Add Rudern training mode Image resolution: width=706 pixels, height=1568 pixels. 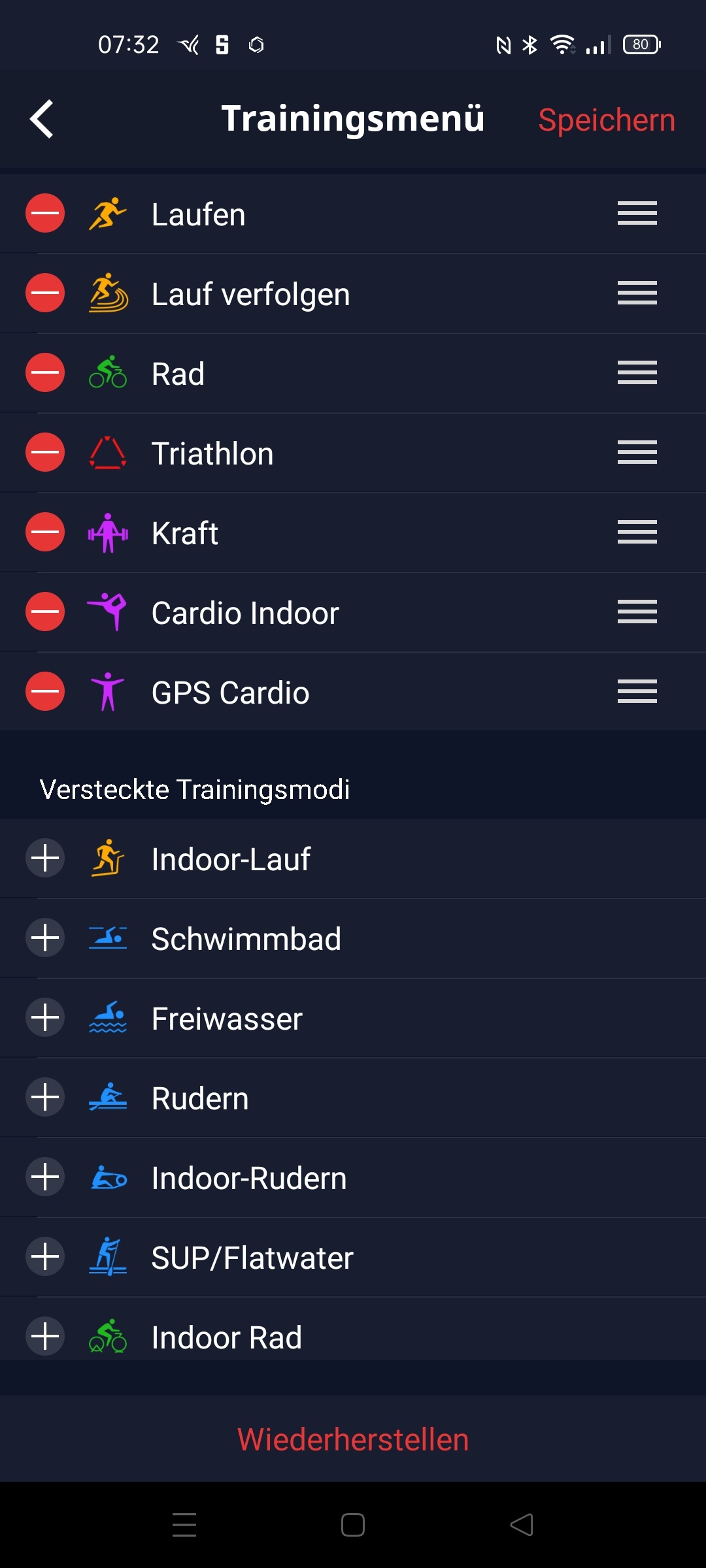pyautogui.click(x=45, y=1097)
